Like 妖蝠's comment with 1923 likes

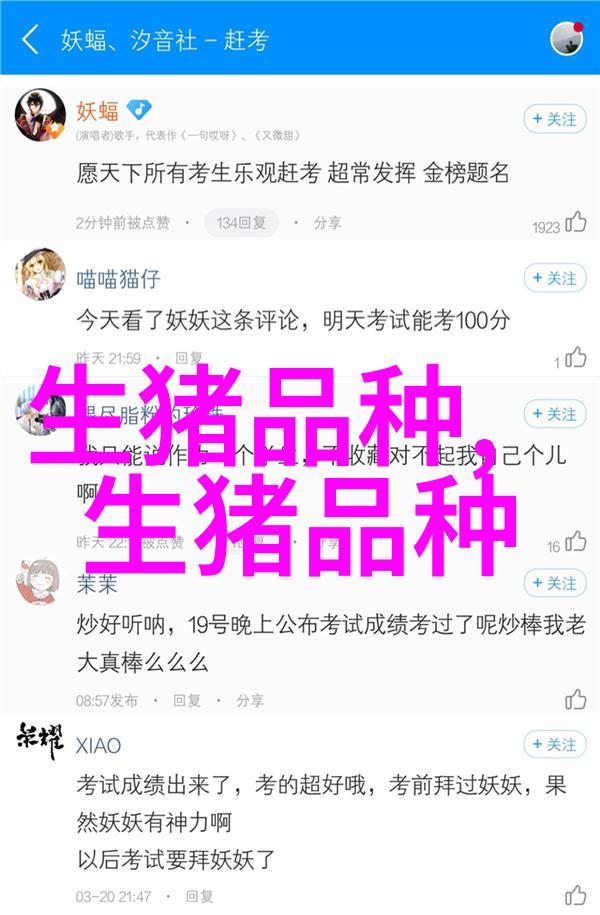(575, 223)
